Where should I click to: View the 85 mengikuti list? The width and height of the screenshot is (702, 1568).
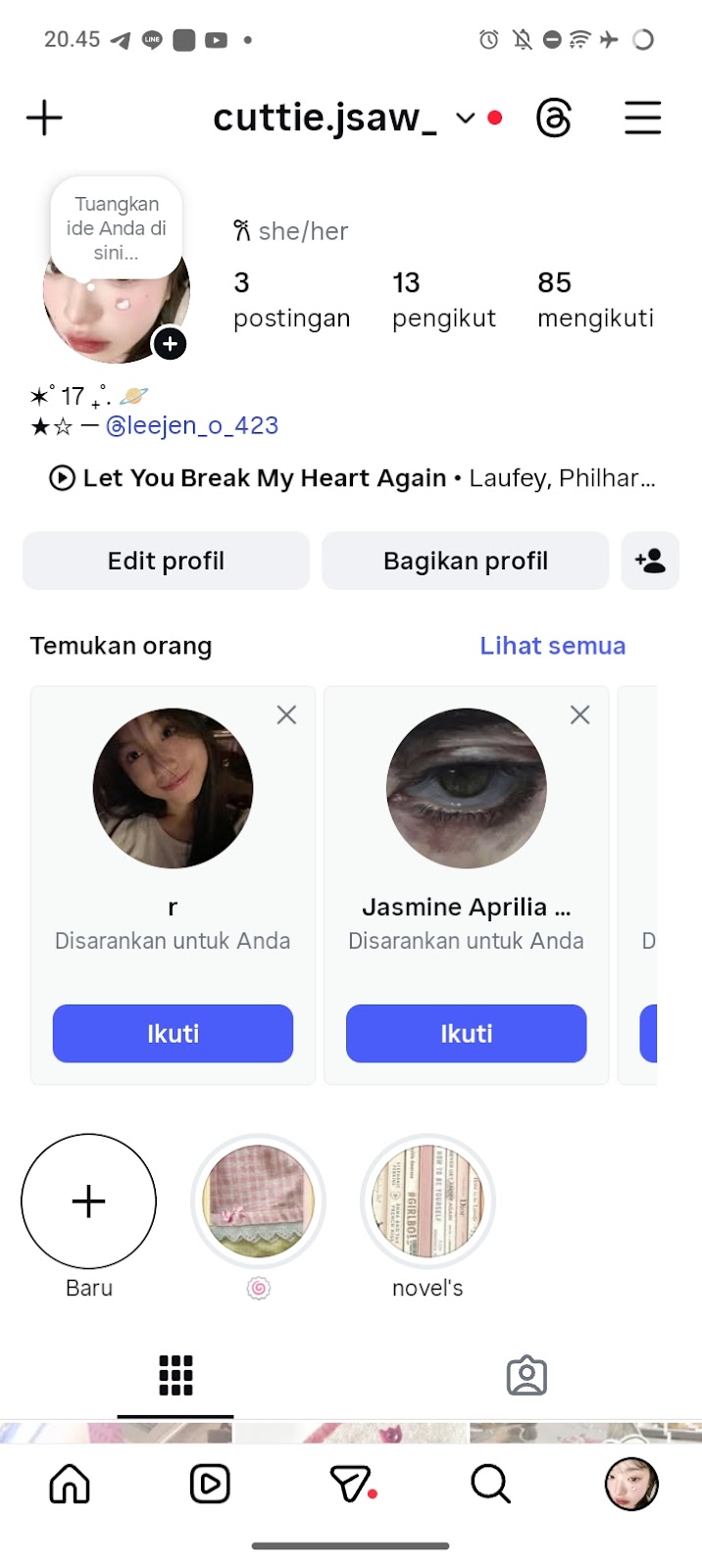(595, 299)
